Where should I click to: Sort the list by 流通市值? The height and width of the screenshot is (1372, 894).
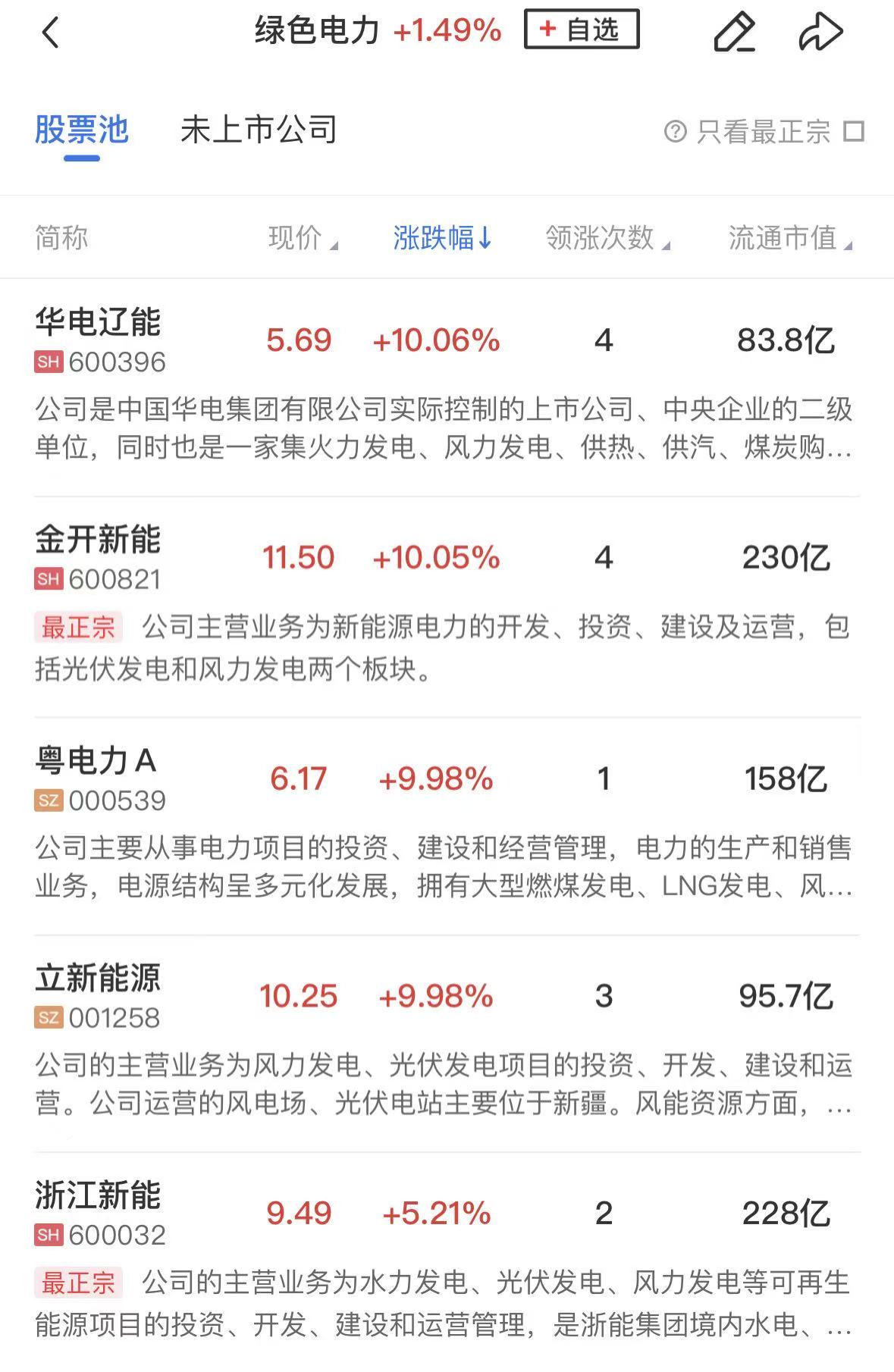pyautogui.click(x=789, y=238)
